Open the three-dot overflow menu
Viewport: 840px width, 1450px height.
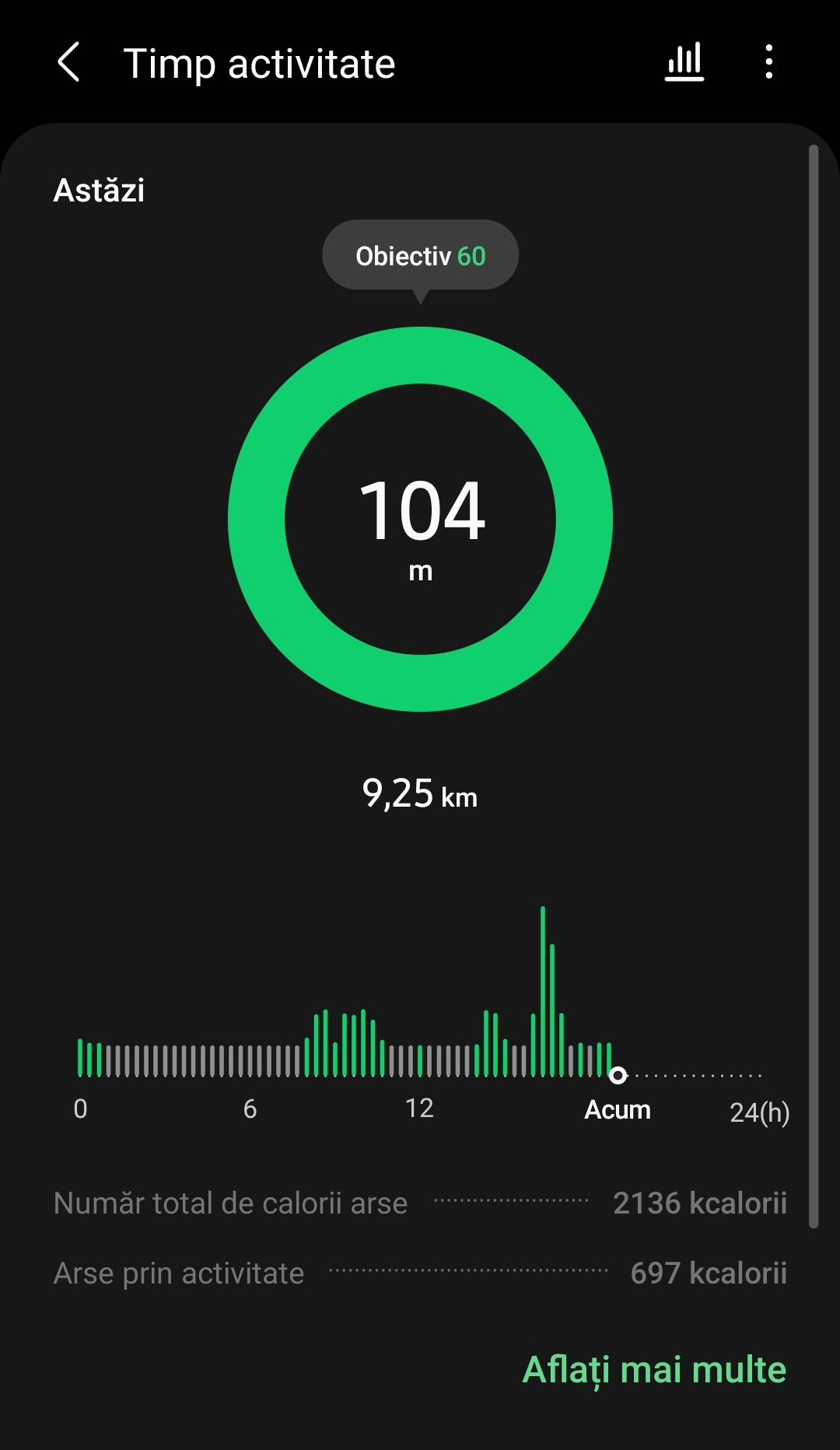click(768, 62)
